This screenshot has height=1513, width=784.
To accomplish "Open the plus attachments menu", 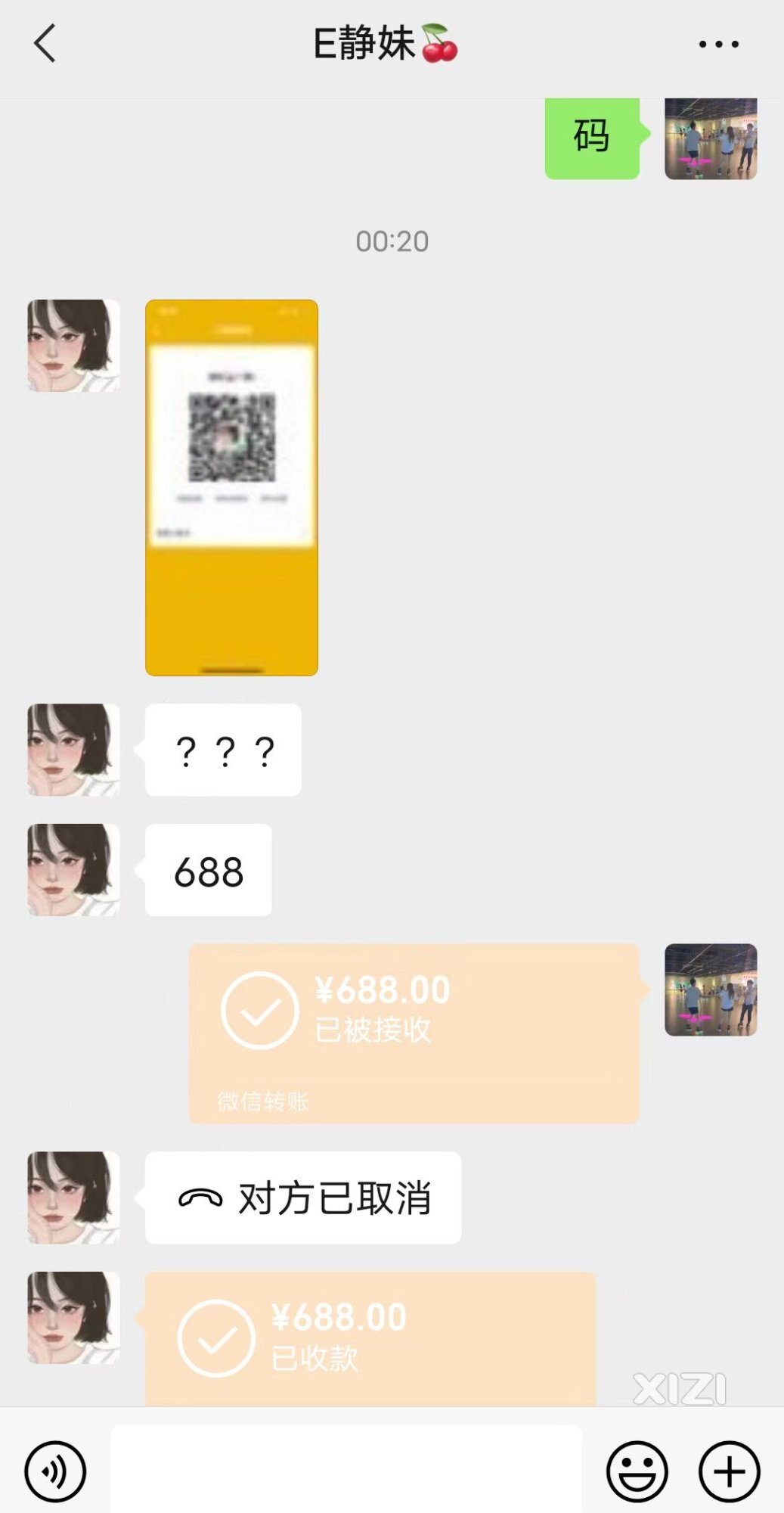I will (729, 1471).
